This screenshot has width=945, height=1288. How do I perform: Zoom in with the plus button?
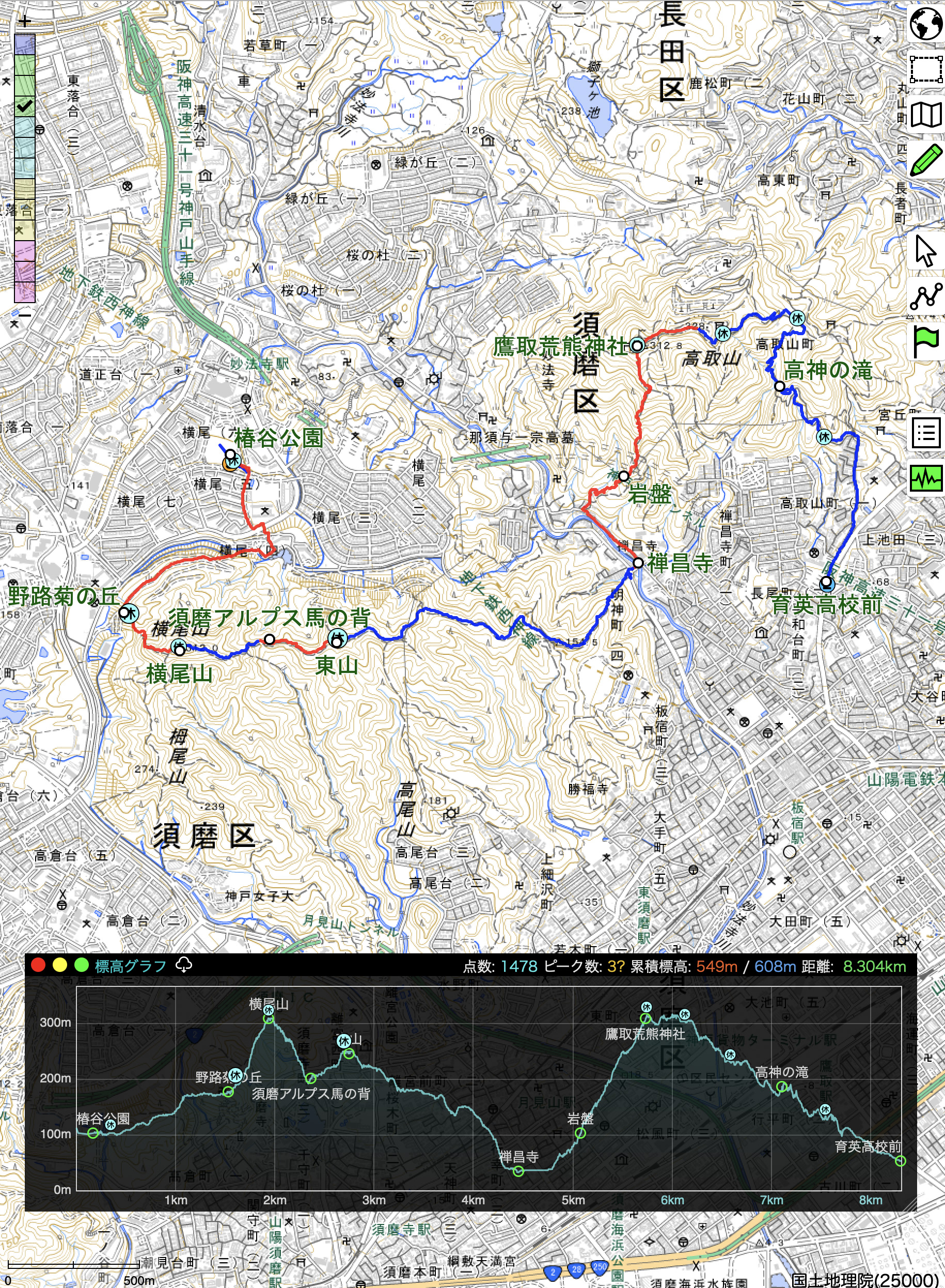pos(25,22)
